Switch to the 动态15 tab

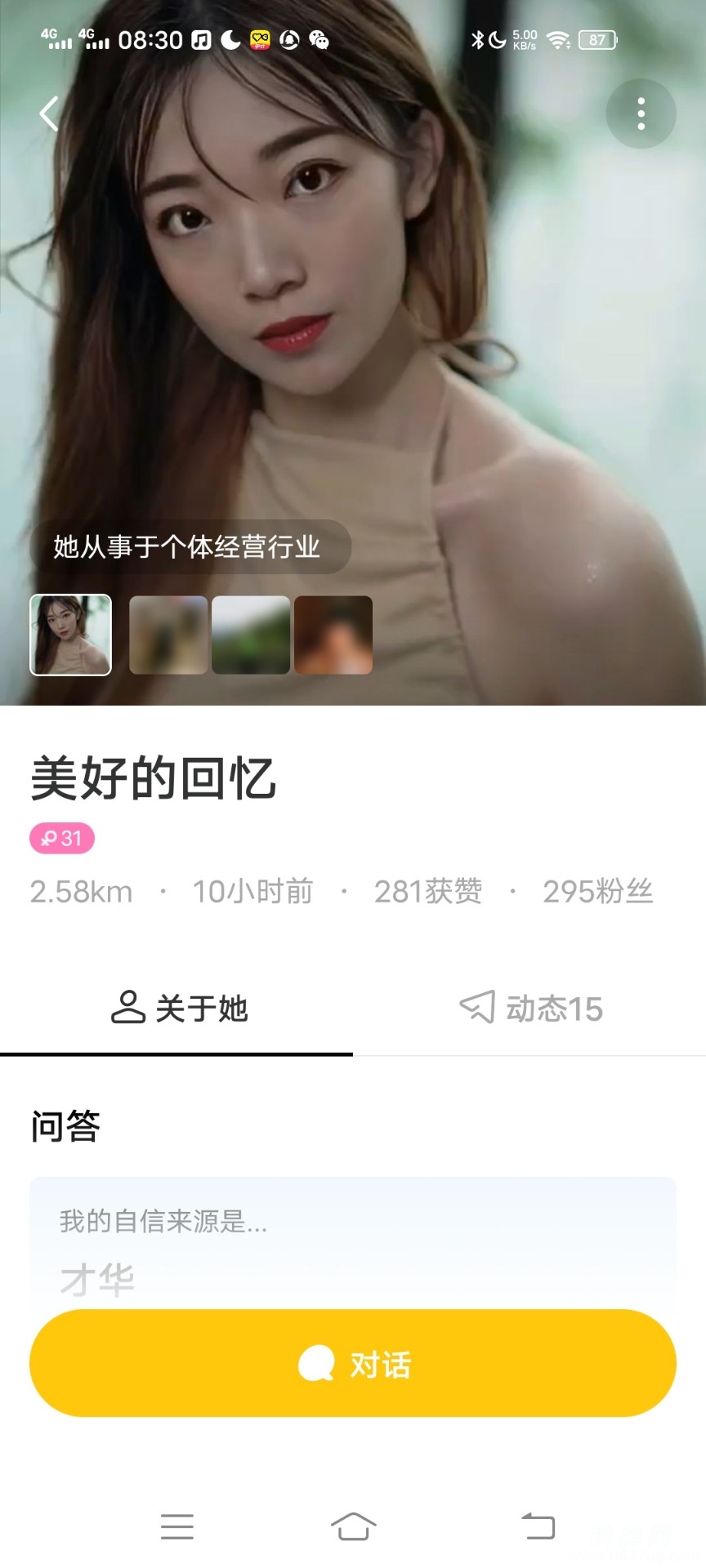[531, 1009]
